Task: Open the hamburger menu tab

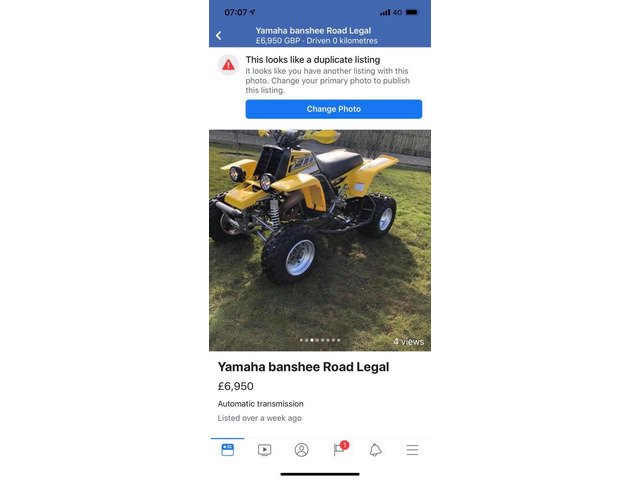Action: (412, 450)
